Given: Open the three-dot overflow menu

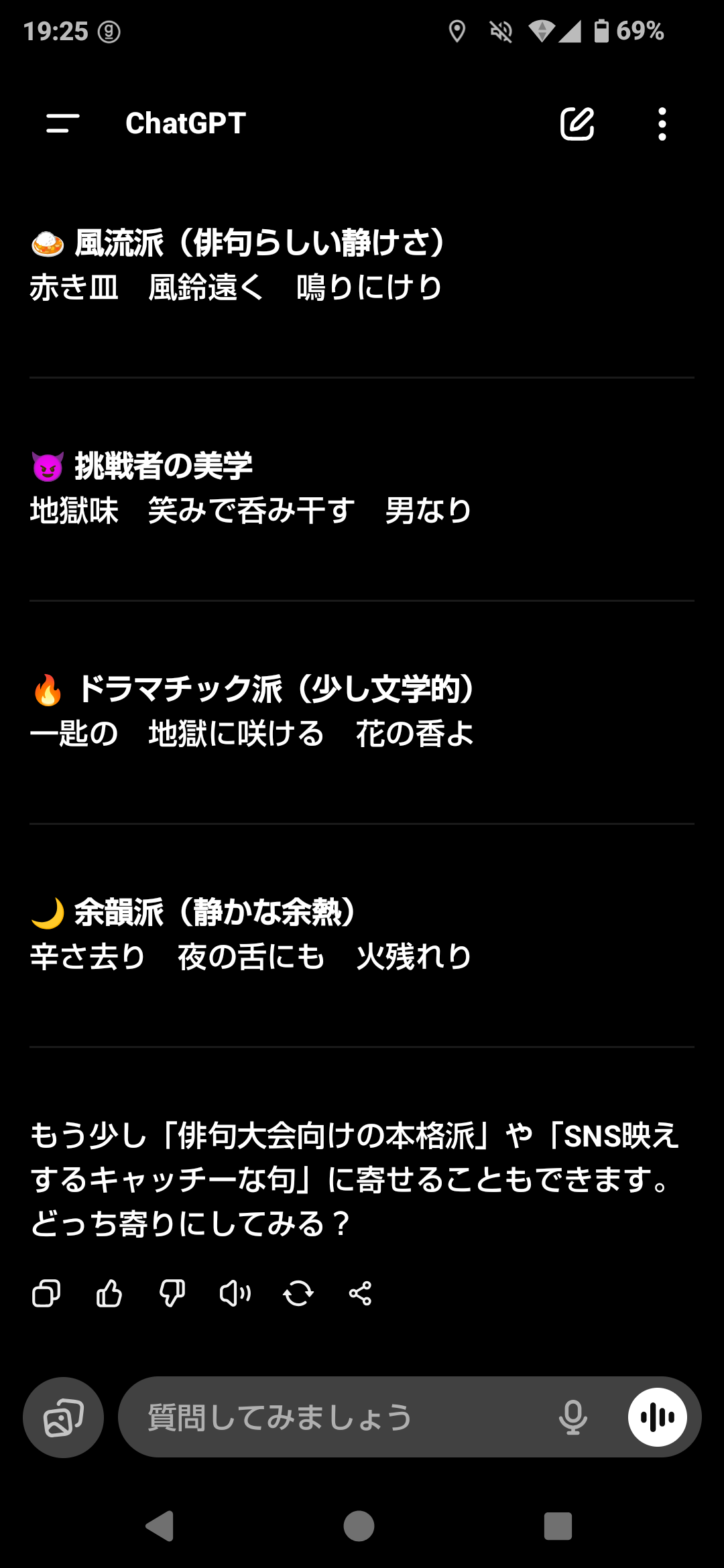Looking at the screenshot, I should [662, 123].
